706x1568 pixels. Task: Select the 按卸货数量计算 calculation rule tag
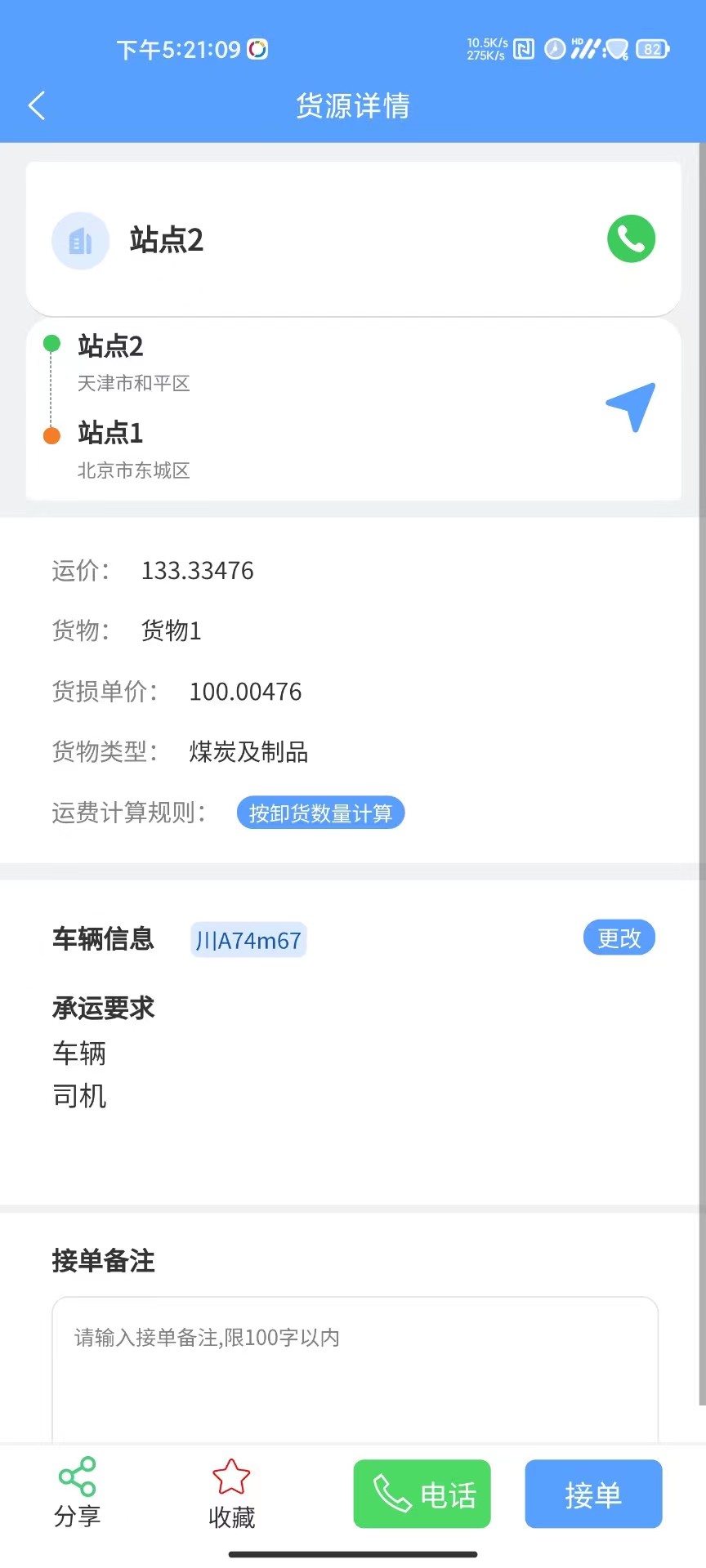point(319,813)
